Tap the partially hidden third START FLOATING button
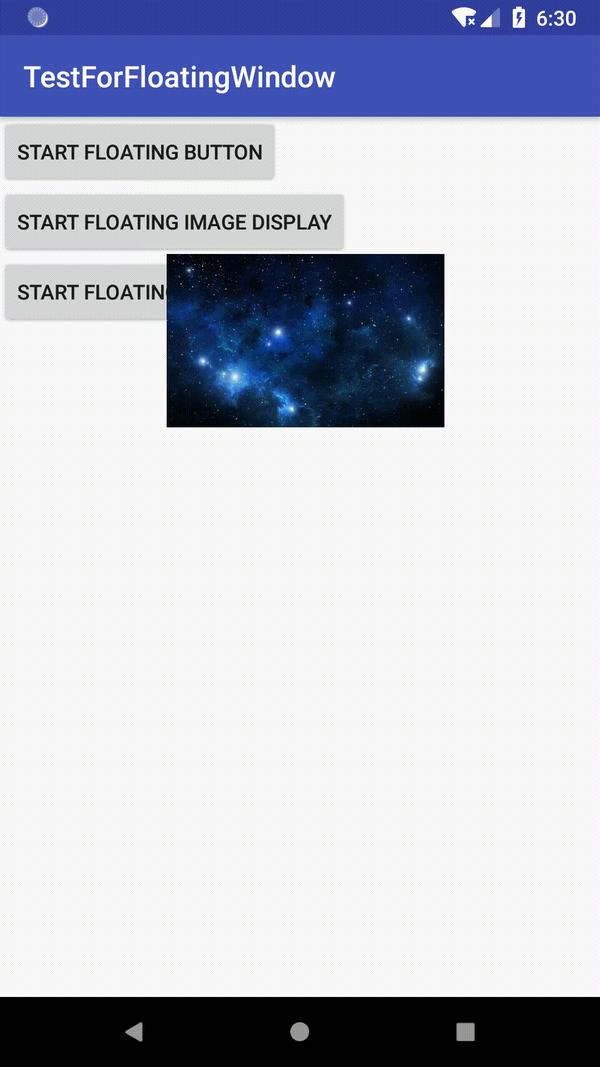 pyautogui.click(x=86, y=292)
